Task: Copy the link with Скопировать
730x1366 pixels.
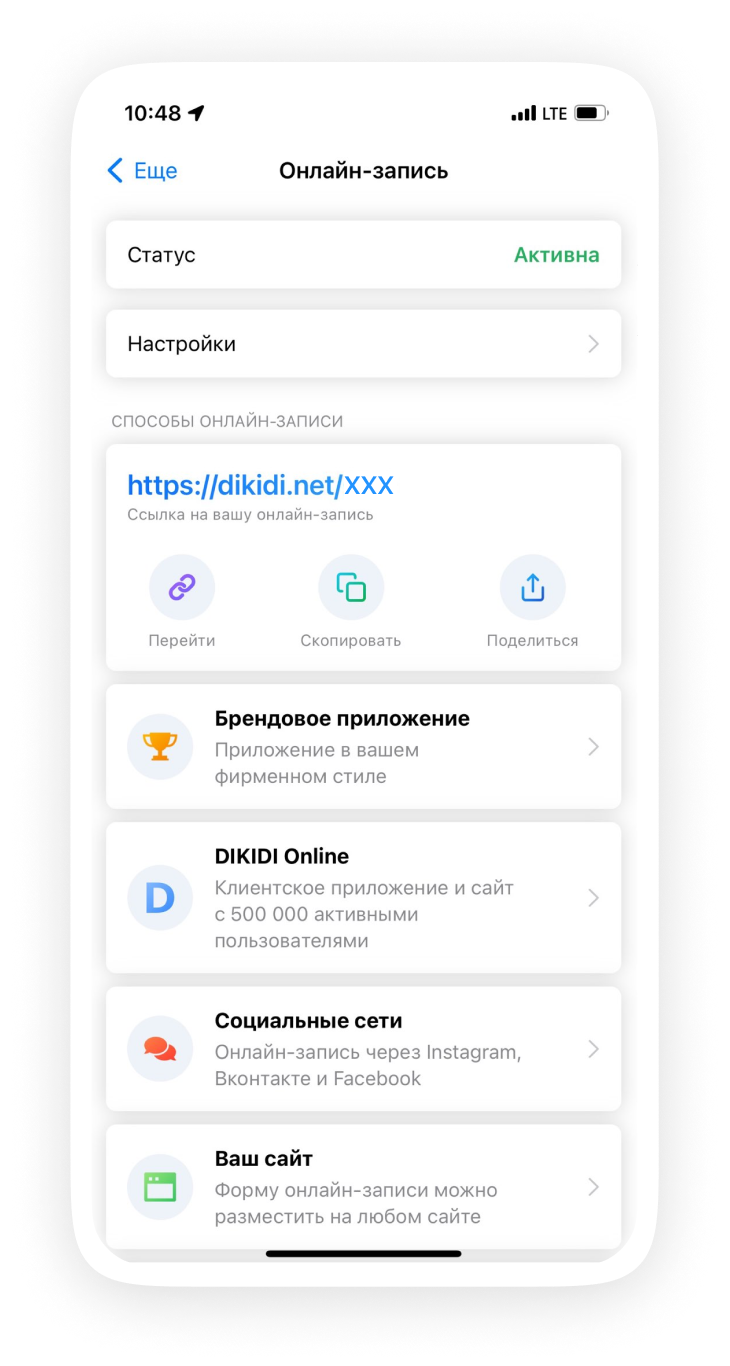Action: (351, 588)
